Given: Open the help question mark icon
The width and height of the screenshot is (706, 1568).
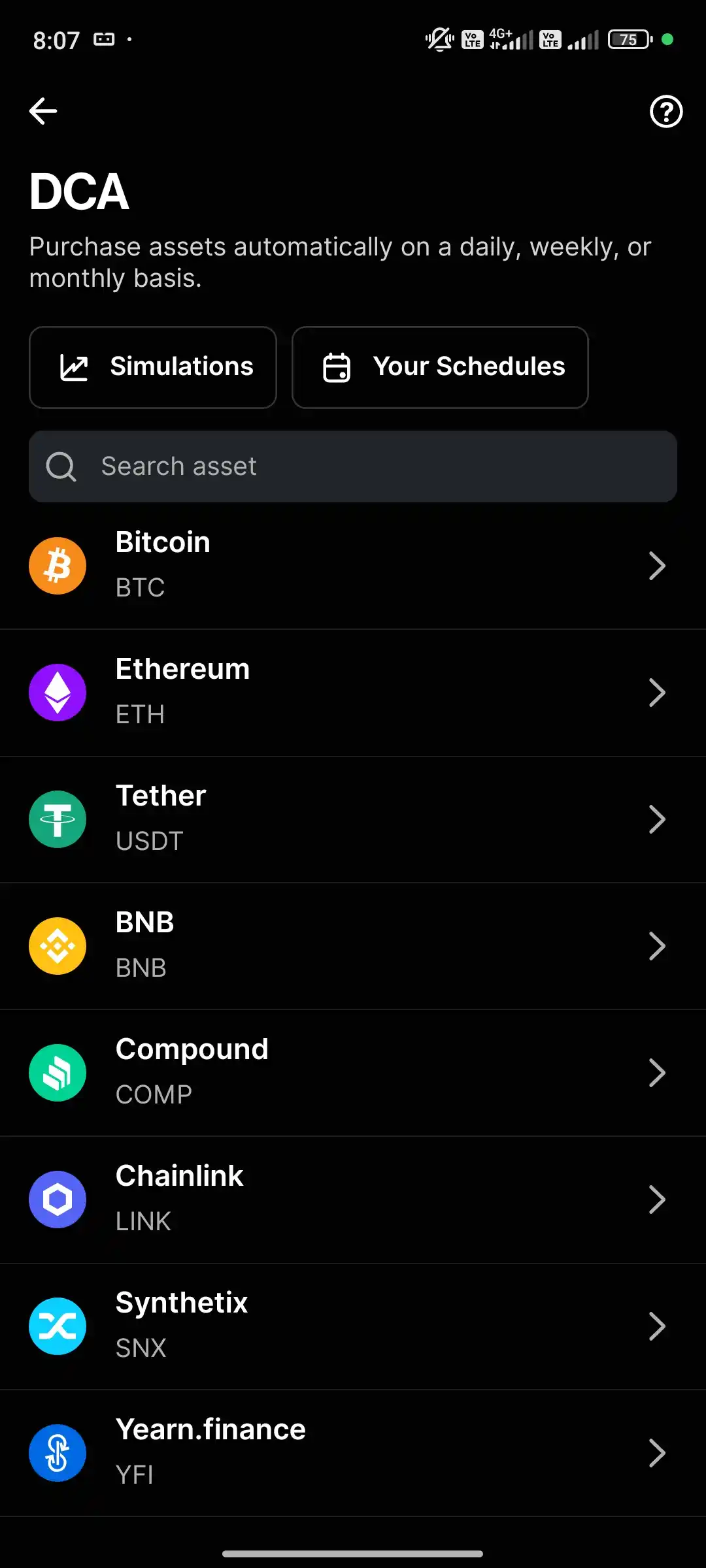Looking at the screenshot, I should (x=666, y=112).
